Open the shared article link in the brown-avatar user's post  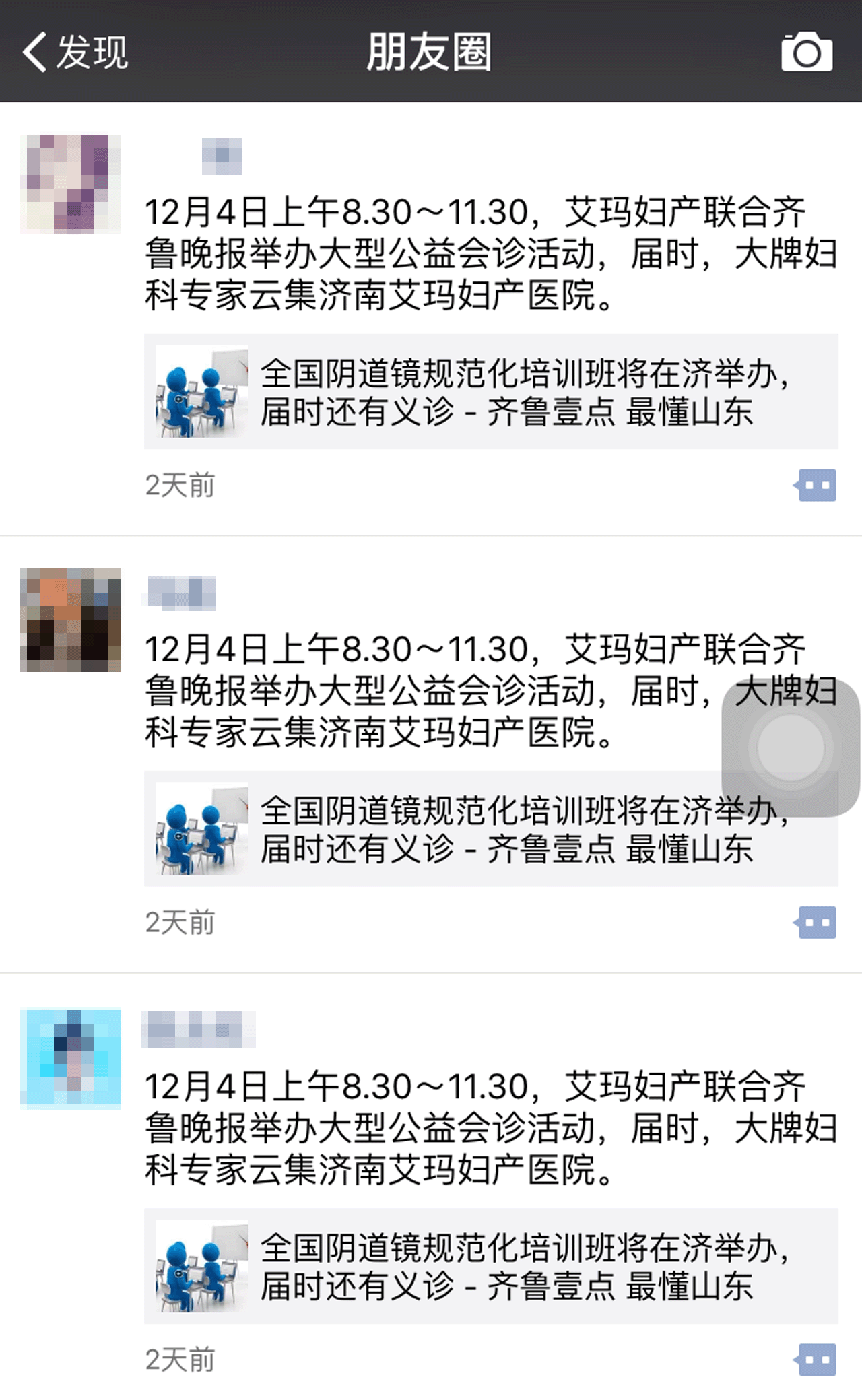tap(438, 830)
